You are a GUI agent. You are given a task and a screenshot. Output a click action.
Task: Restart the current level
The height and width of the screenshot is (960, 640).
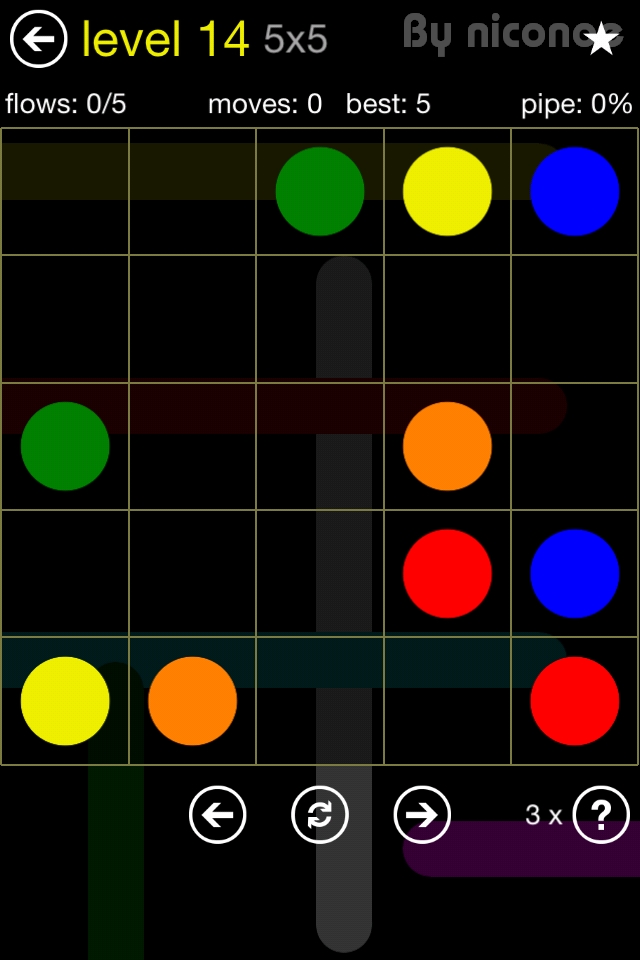[320, 815]
